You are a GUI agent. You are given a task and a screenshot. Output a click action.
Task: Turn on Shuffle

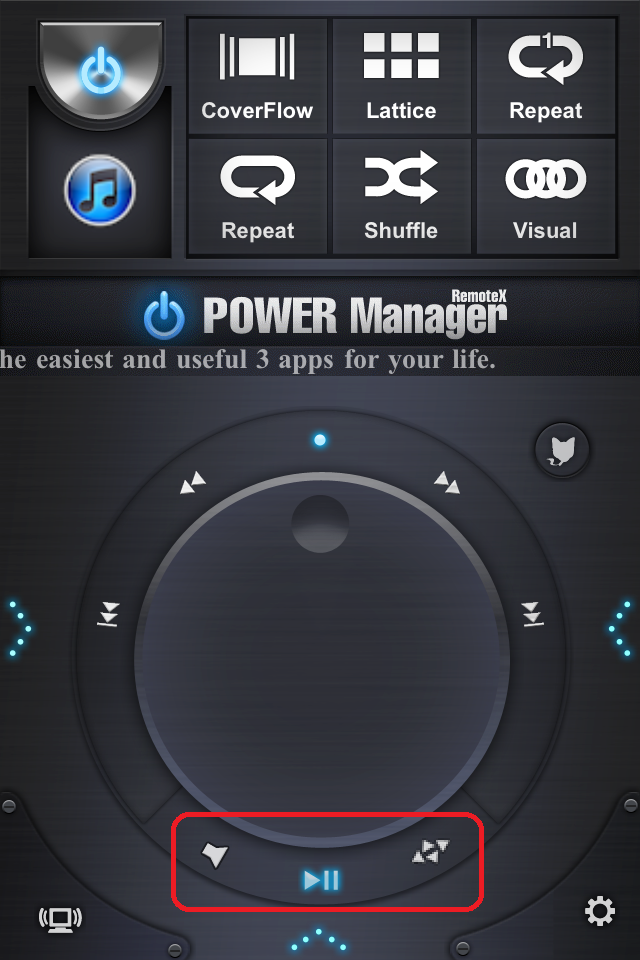click(401, 197)
